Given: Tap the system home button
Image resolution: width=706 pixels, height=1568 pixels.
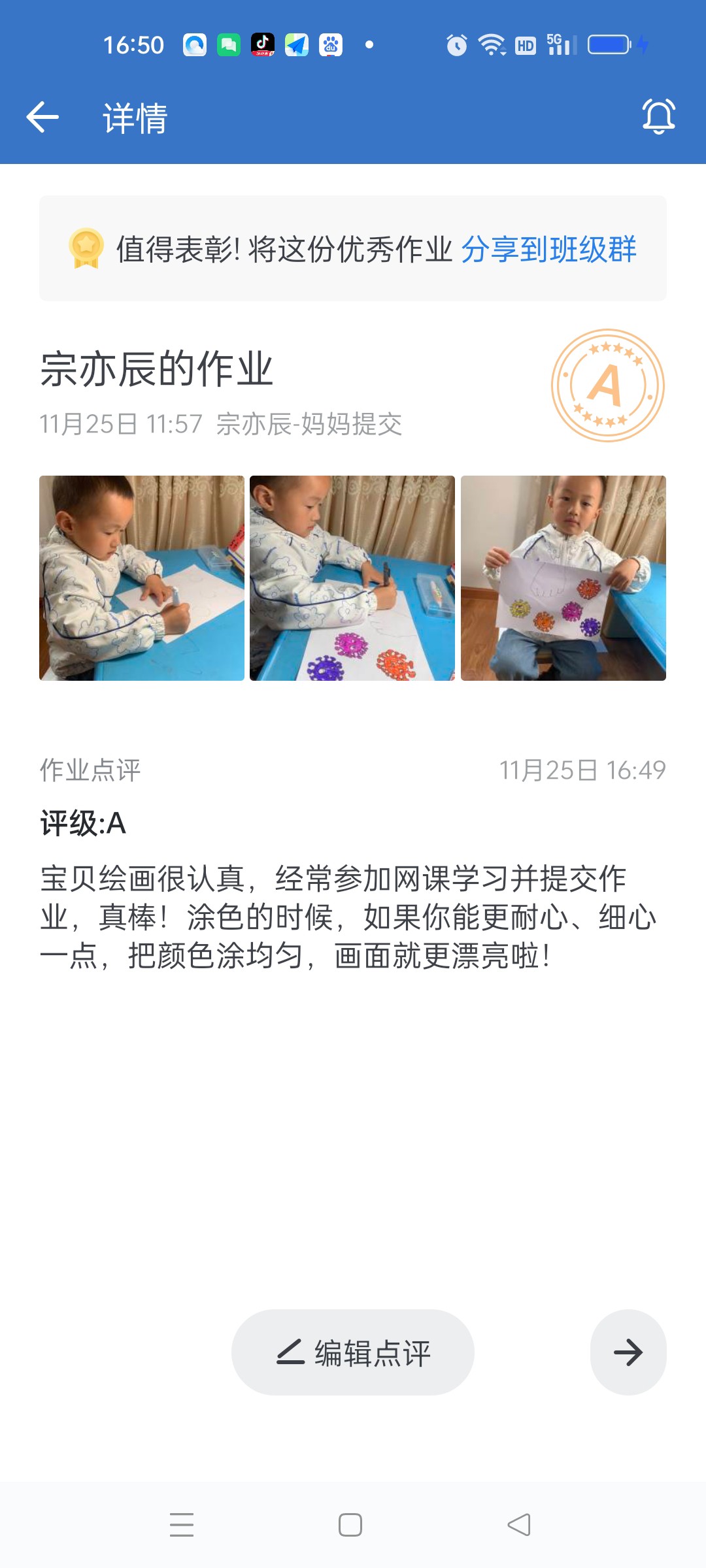Looking at the screenshot, I should pyautogui.click(x=350, y=1525).
